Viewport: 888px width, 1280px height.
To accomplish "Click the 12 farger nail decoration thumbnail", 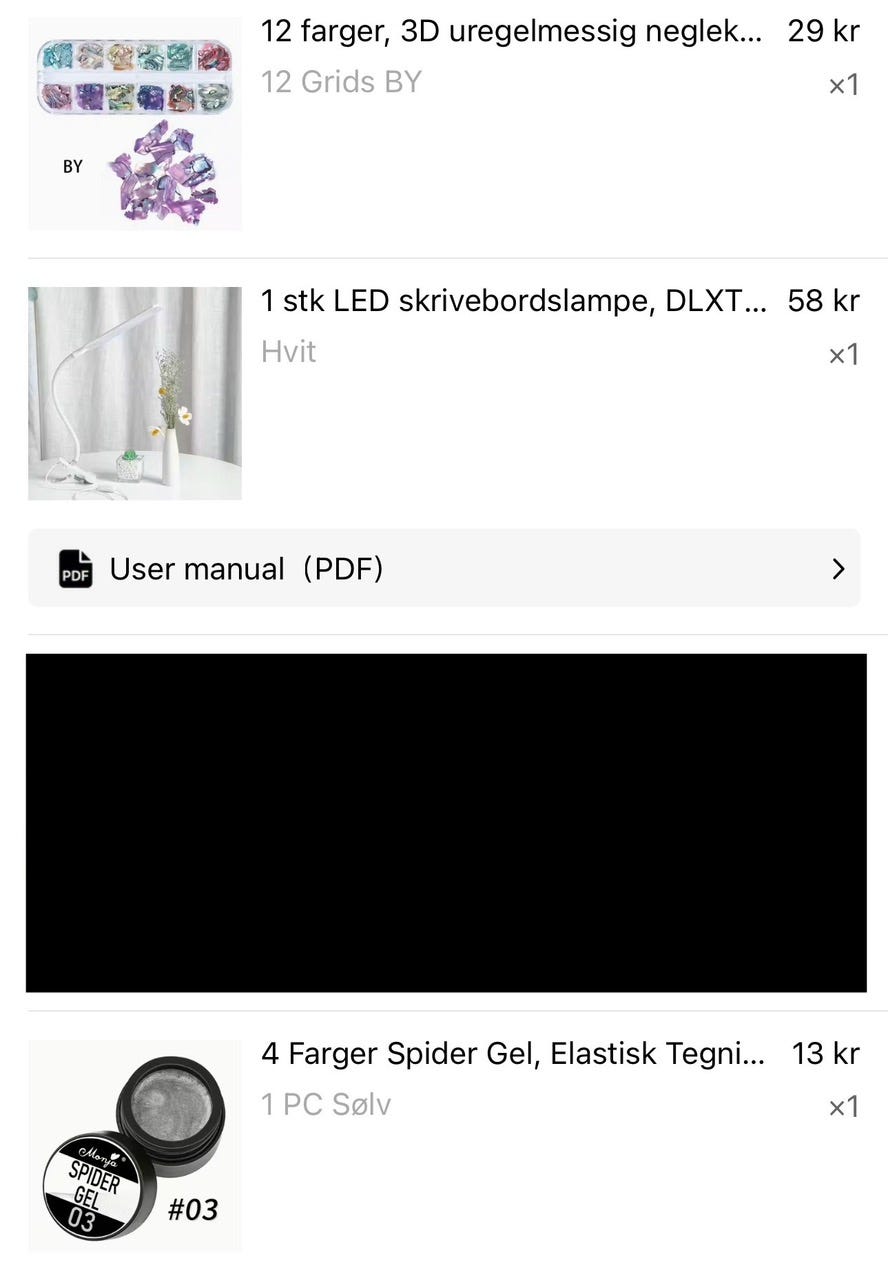I will coord(134,123).
